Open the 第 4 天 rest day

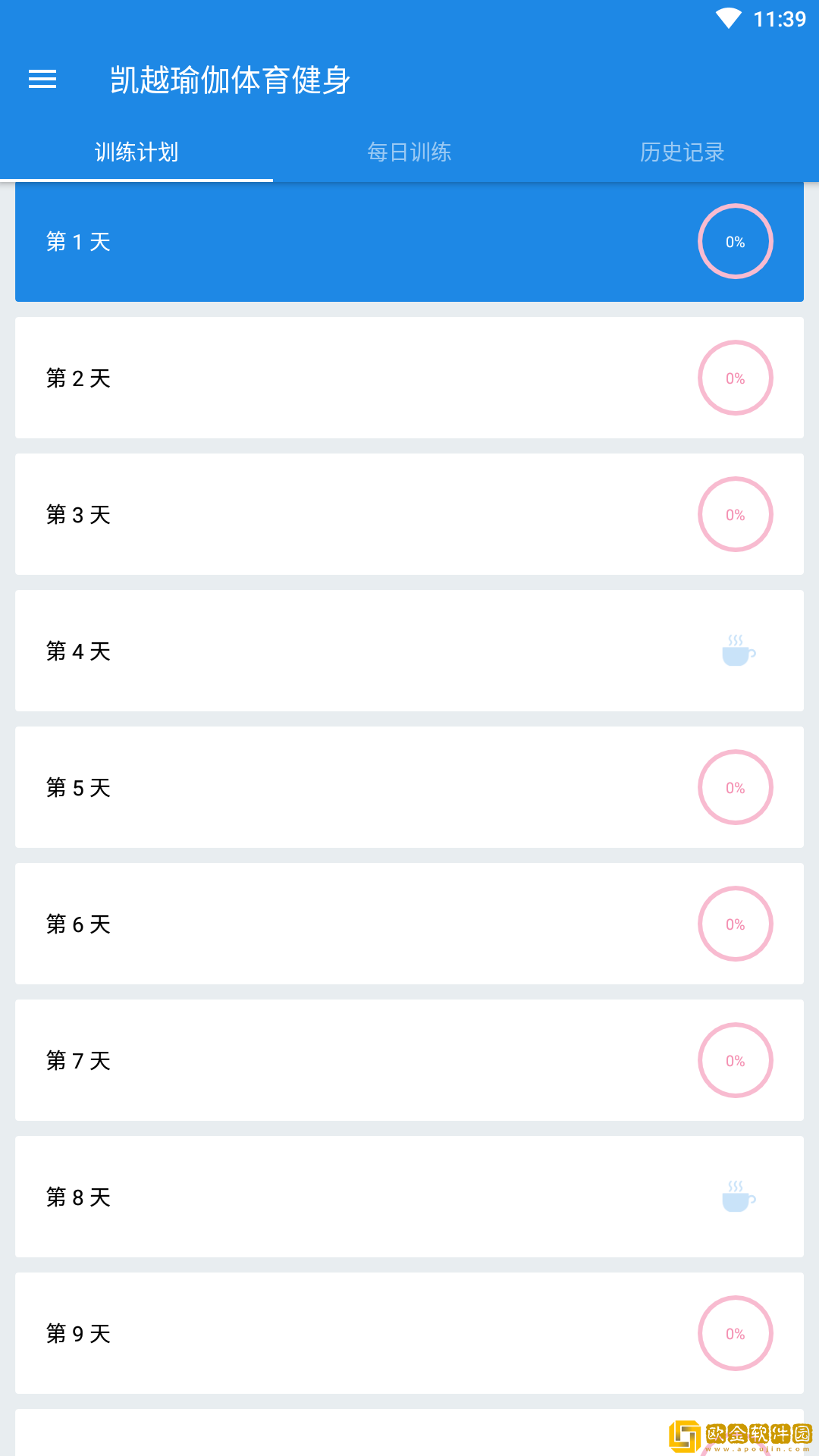click(409, 651)
